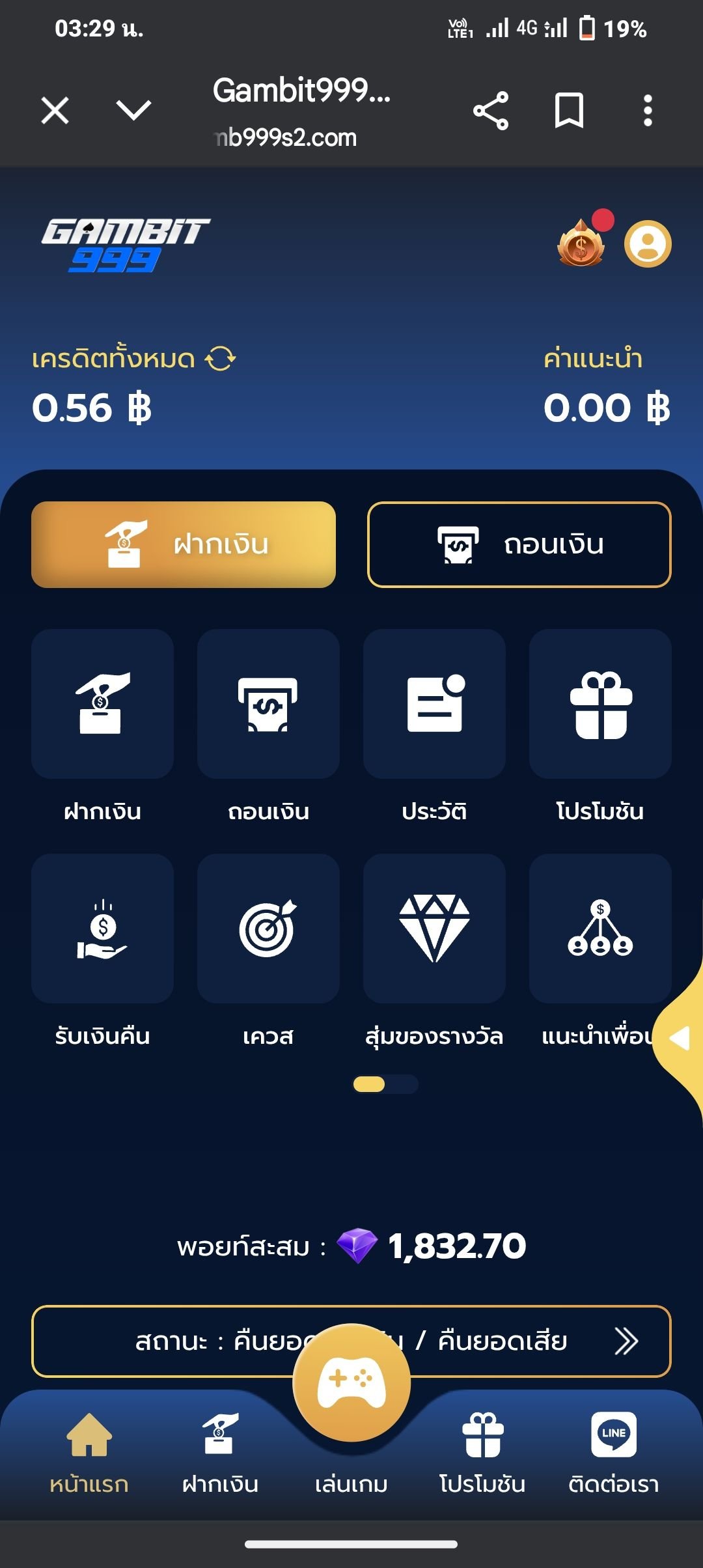Open the สถานะ คืนยอดเสีย status bar

[x=351, y=1341]
